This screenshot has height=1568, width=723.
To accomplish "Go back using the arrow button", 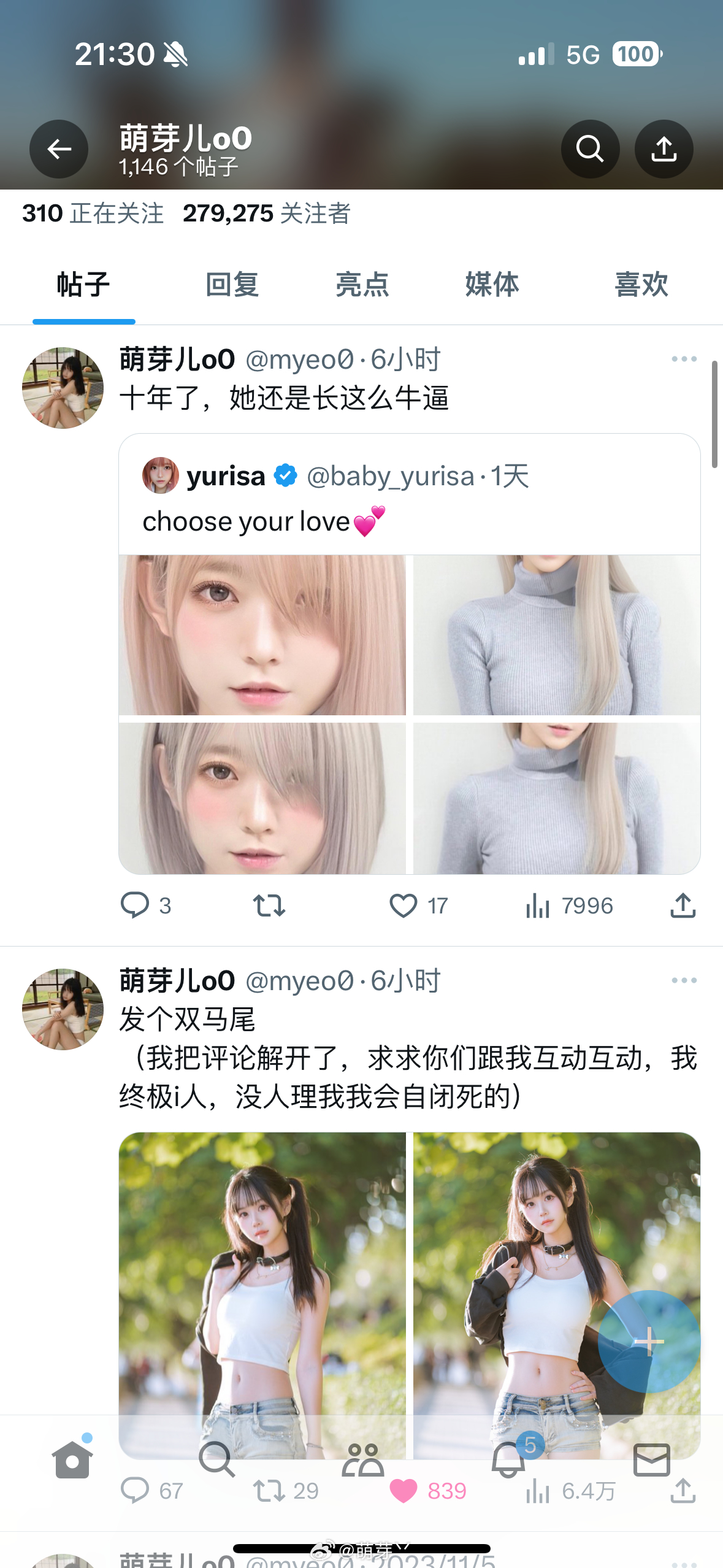I will click(59, 149).
